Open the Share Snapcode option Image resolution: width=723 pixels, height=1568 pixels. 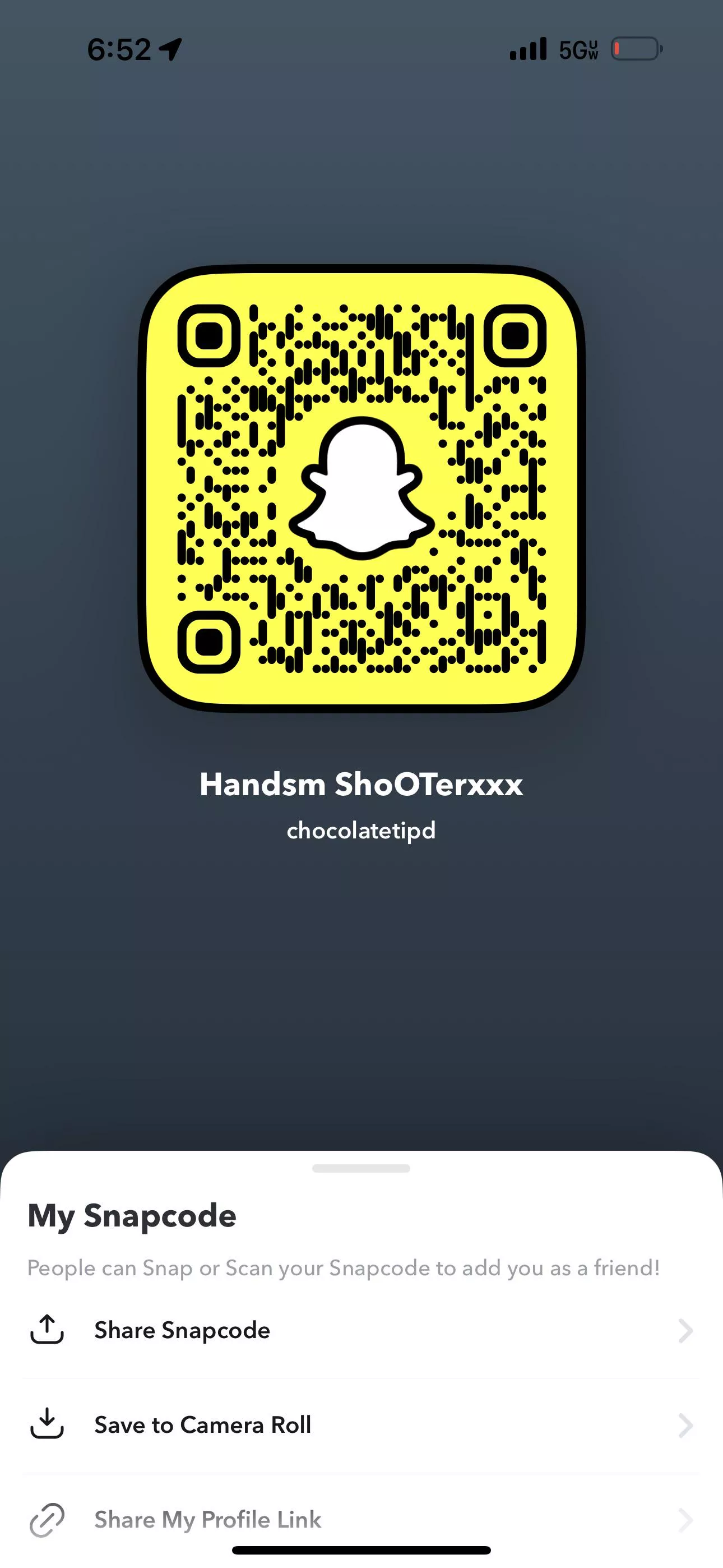click(x=183, y=1331)
